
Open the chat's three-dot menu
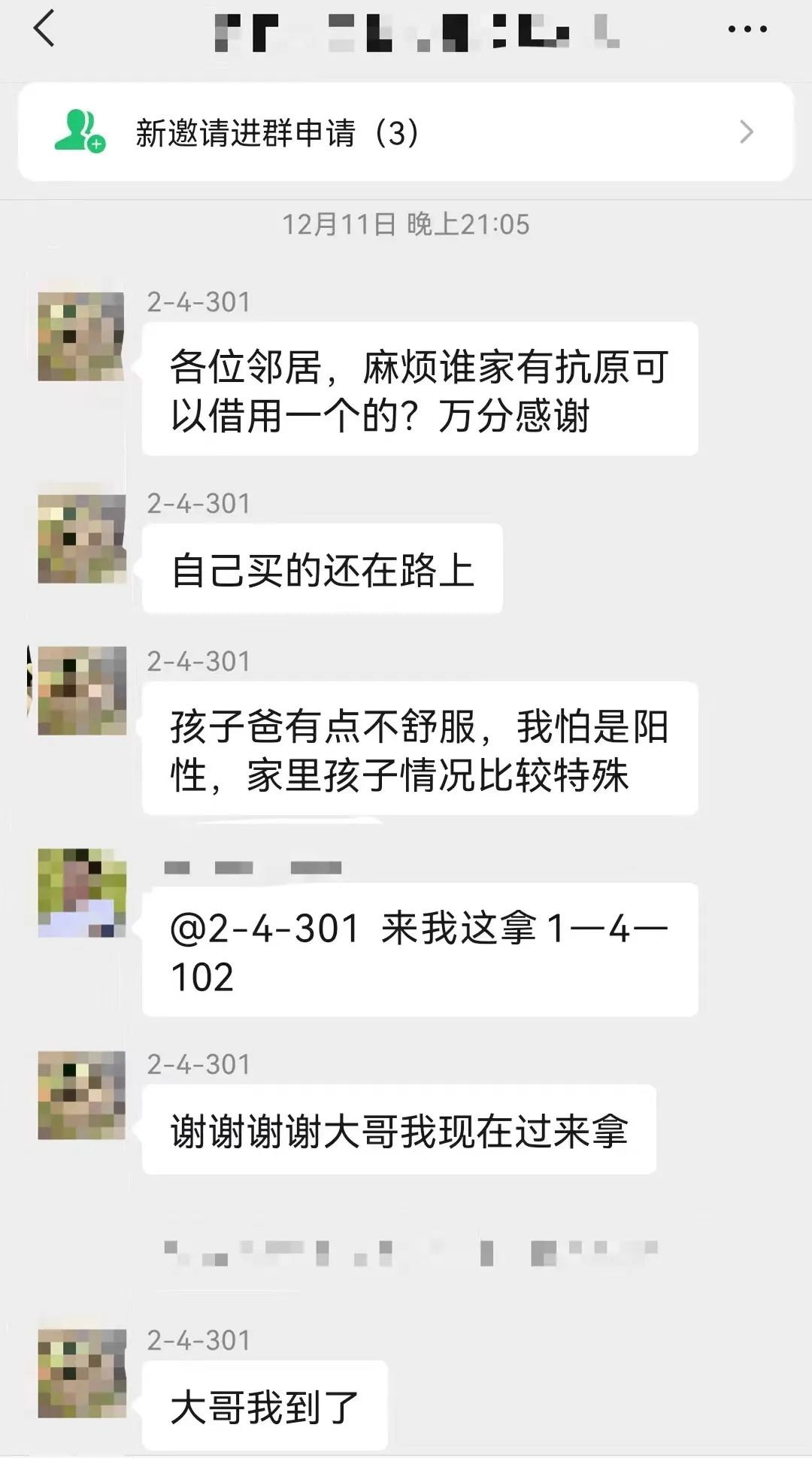click(747, 30)
